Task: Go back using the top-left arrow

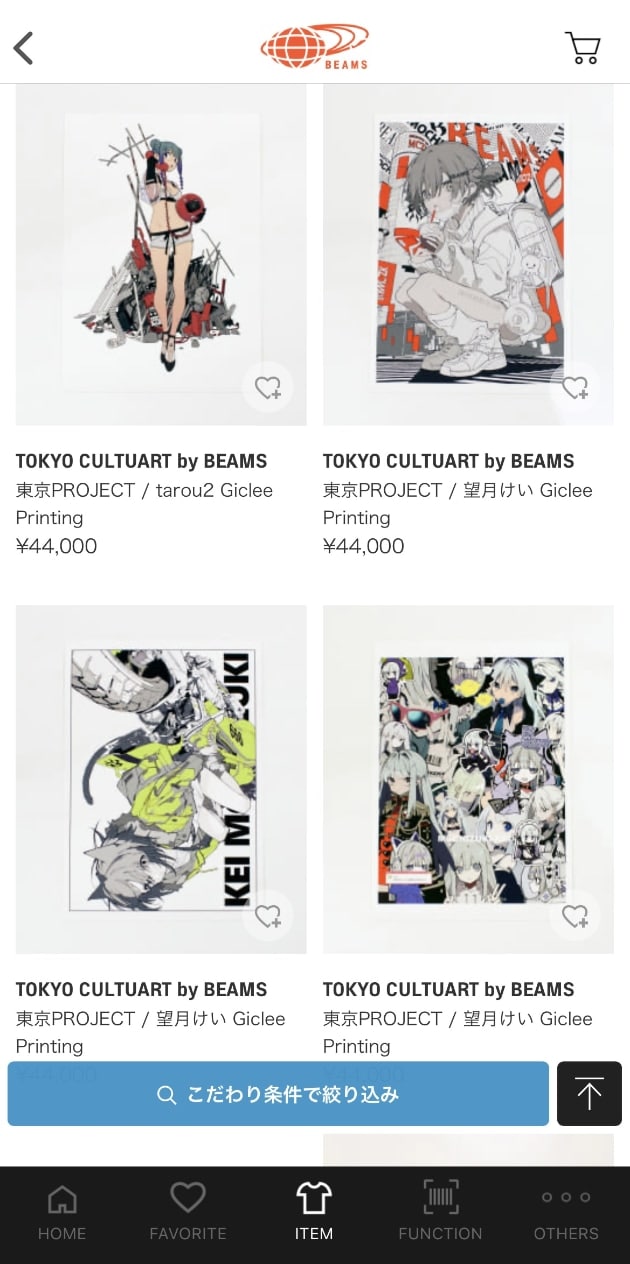Action: tap(24, 47)
